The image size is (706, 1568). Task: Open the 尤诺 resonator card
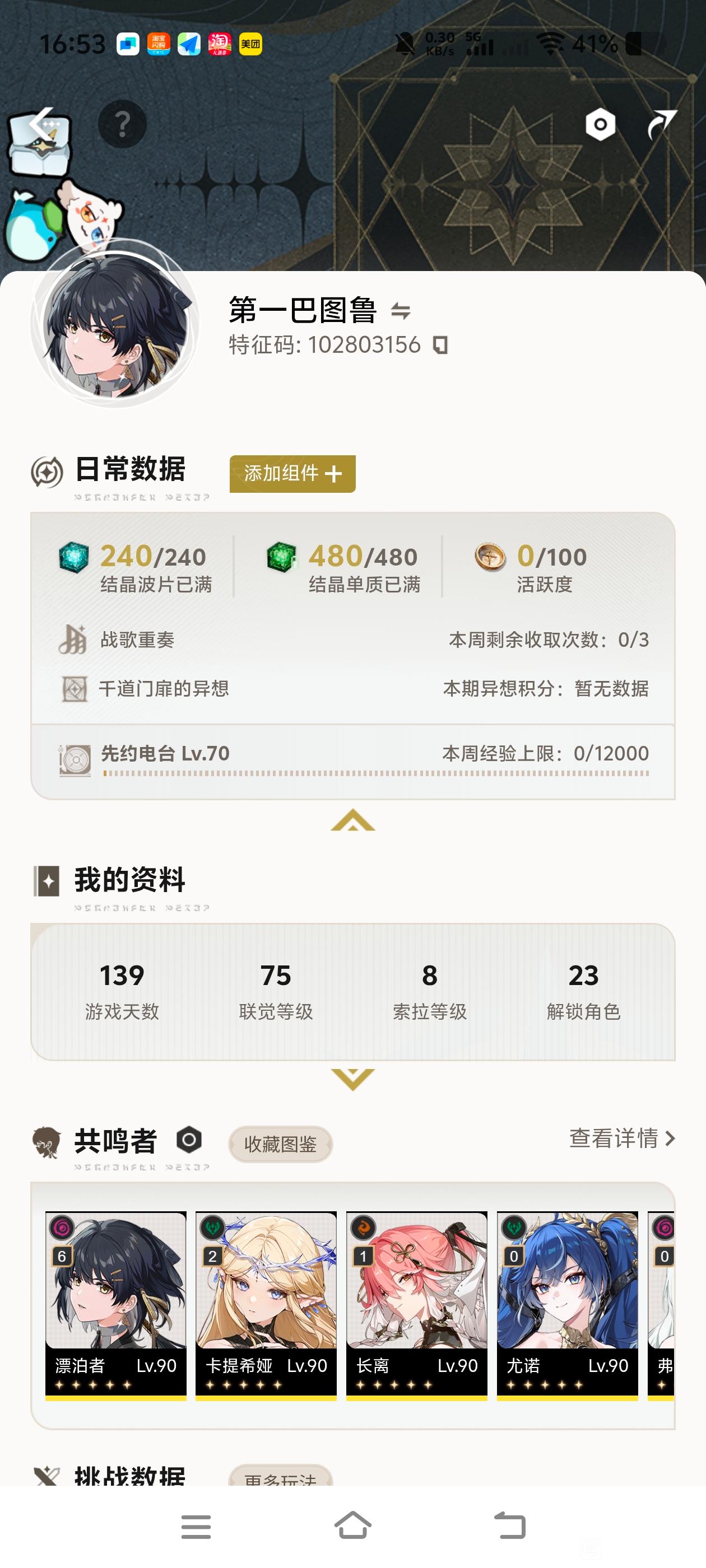pos(567,1303)
